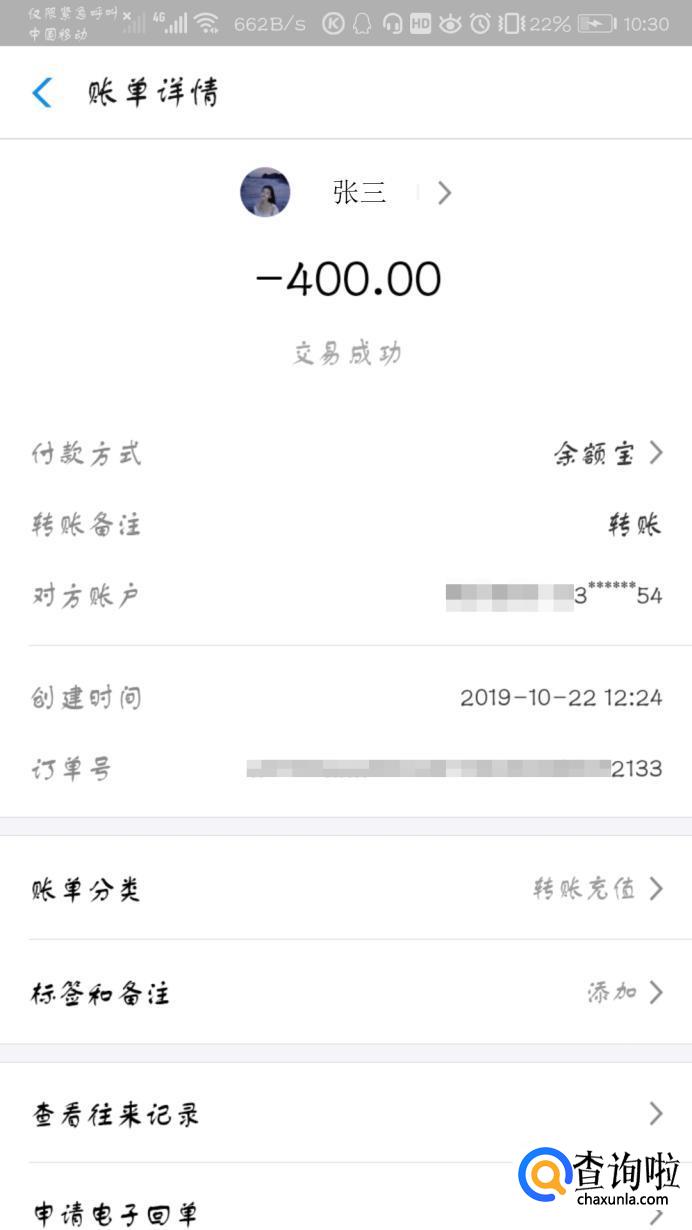Open 查看往来记录

click(x=346, y=1113)
